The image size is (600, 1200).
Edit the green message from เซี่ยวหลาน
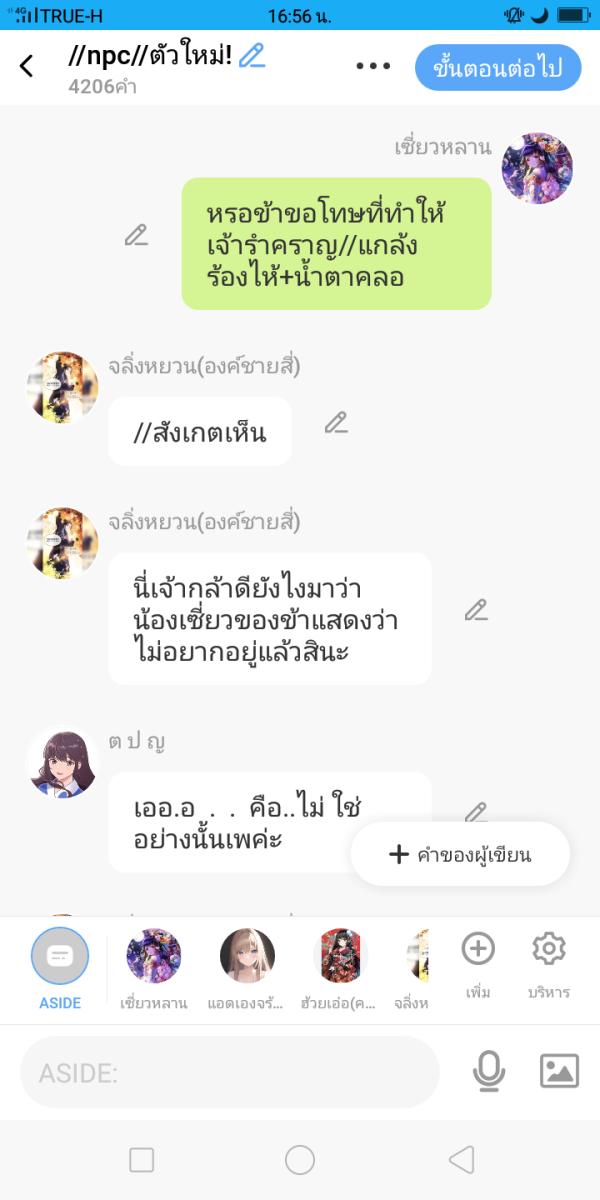pos(136,236)
